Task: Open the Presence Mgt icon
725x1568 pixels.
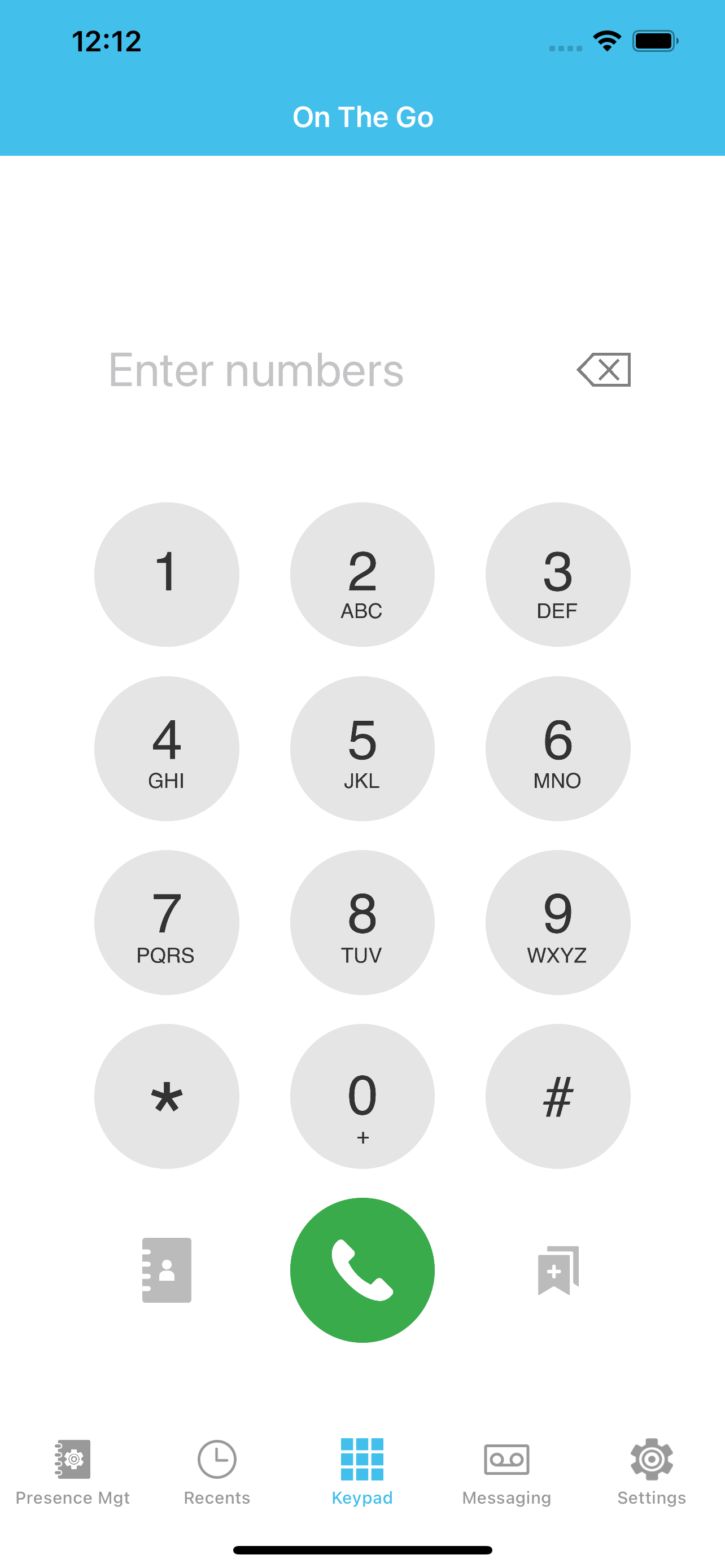Action: (72, 1460)
